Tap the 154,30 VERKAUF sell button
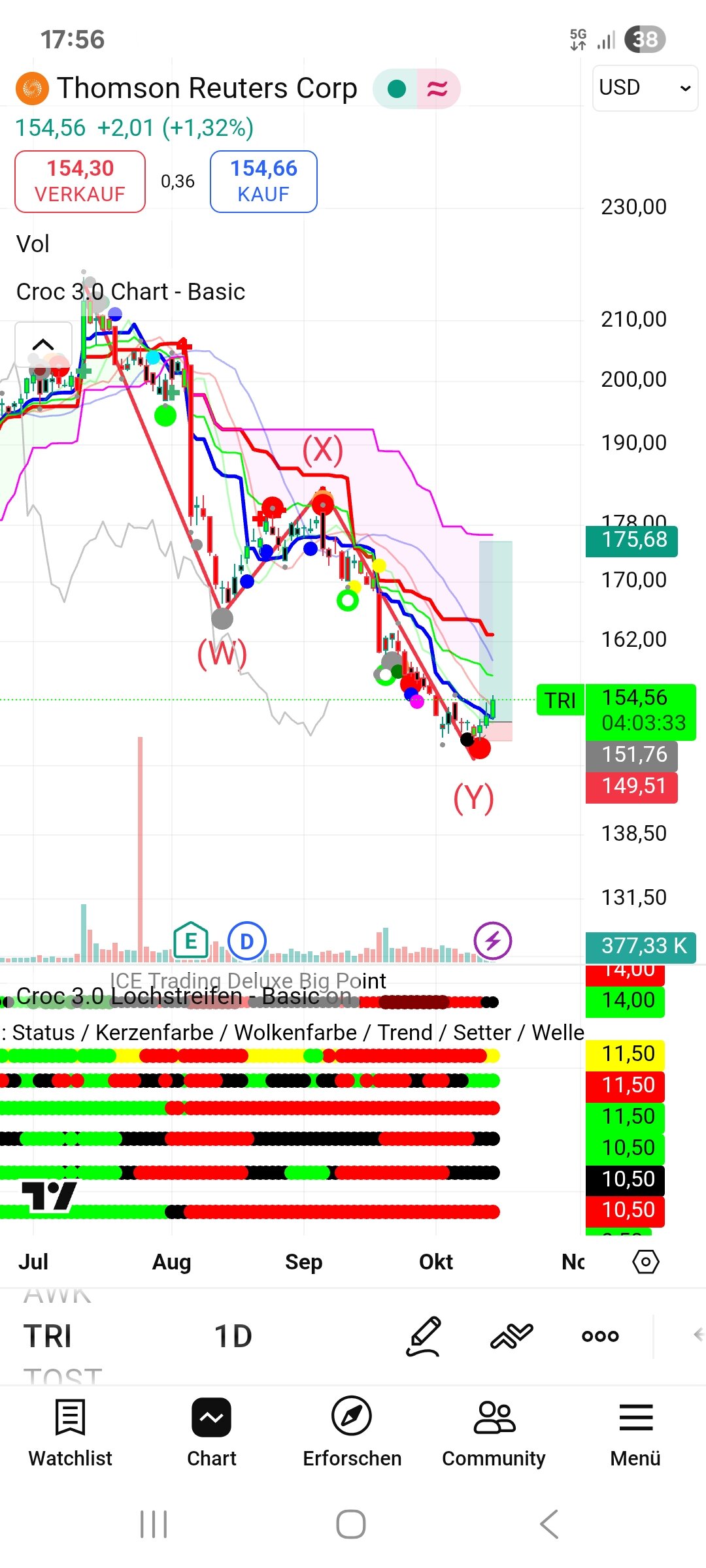The image size is (706, 1568). tap(80, 182)
